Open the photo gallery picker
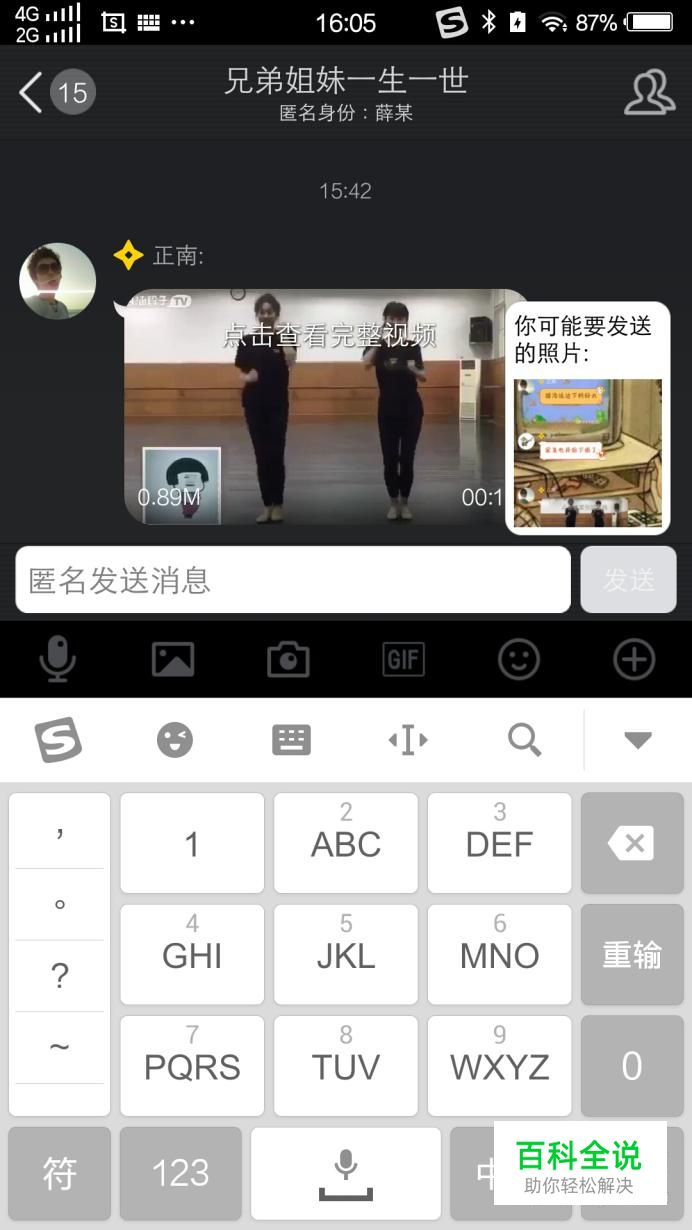 click(x=173, y=660)
